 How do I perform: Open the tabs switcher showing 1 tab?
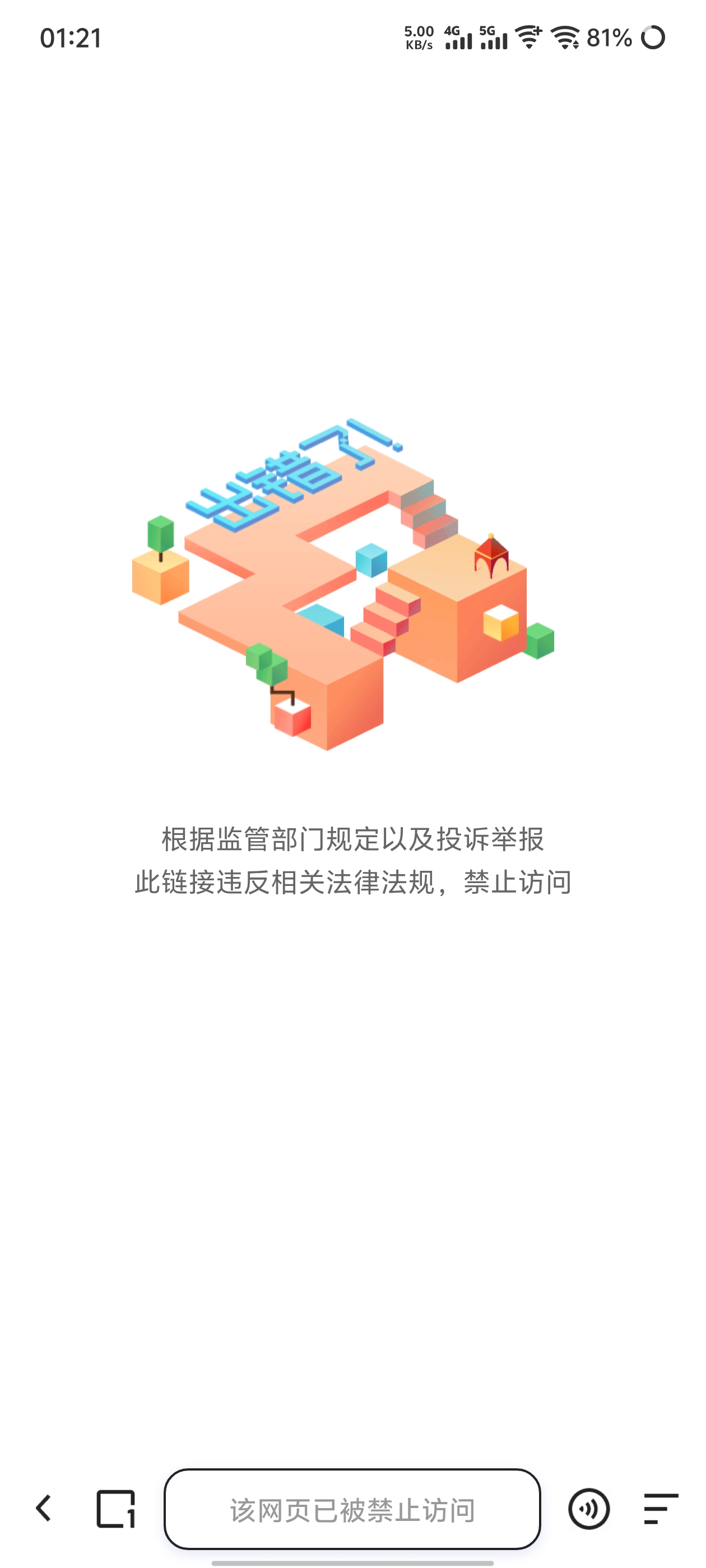(x=116, y=1508)
